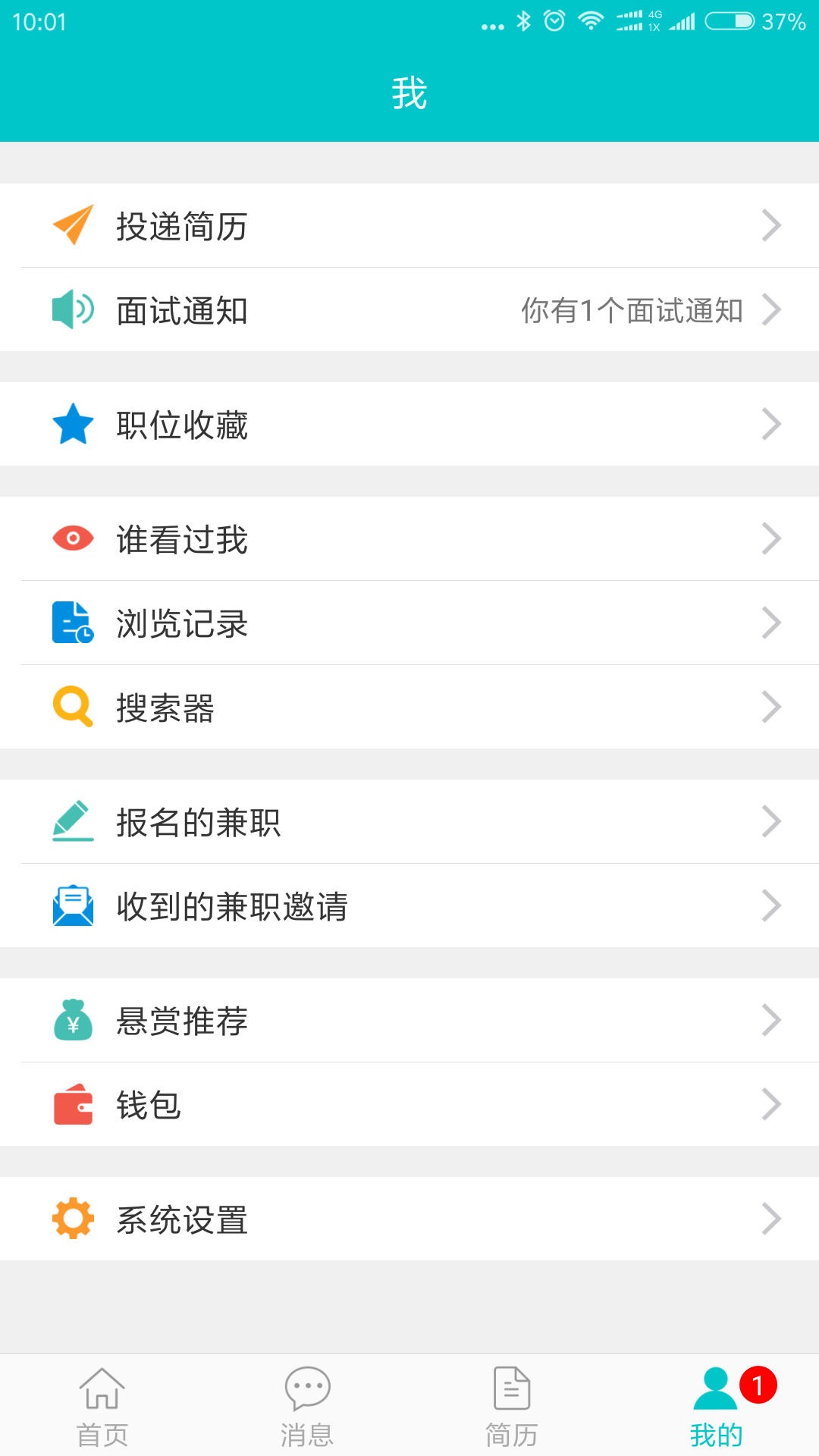Click the blue star icon for 职位收藏
Viewport: 819px width, 1456px height.
tap(72, 425)
